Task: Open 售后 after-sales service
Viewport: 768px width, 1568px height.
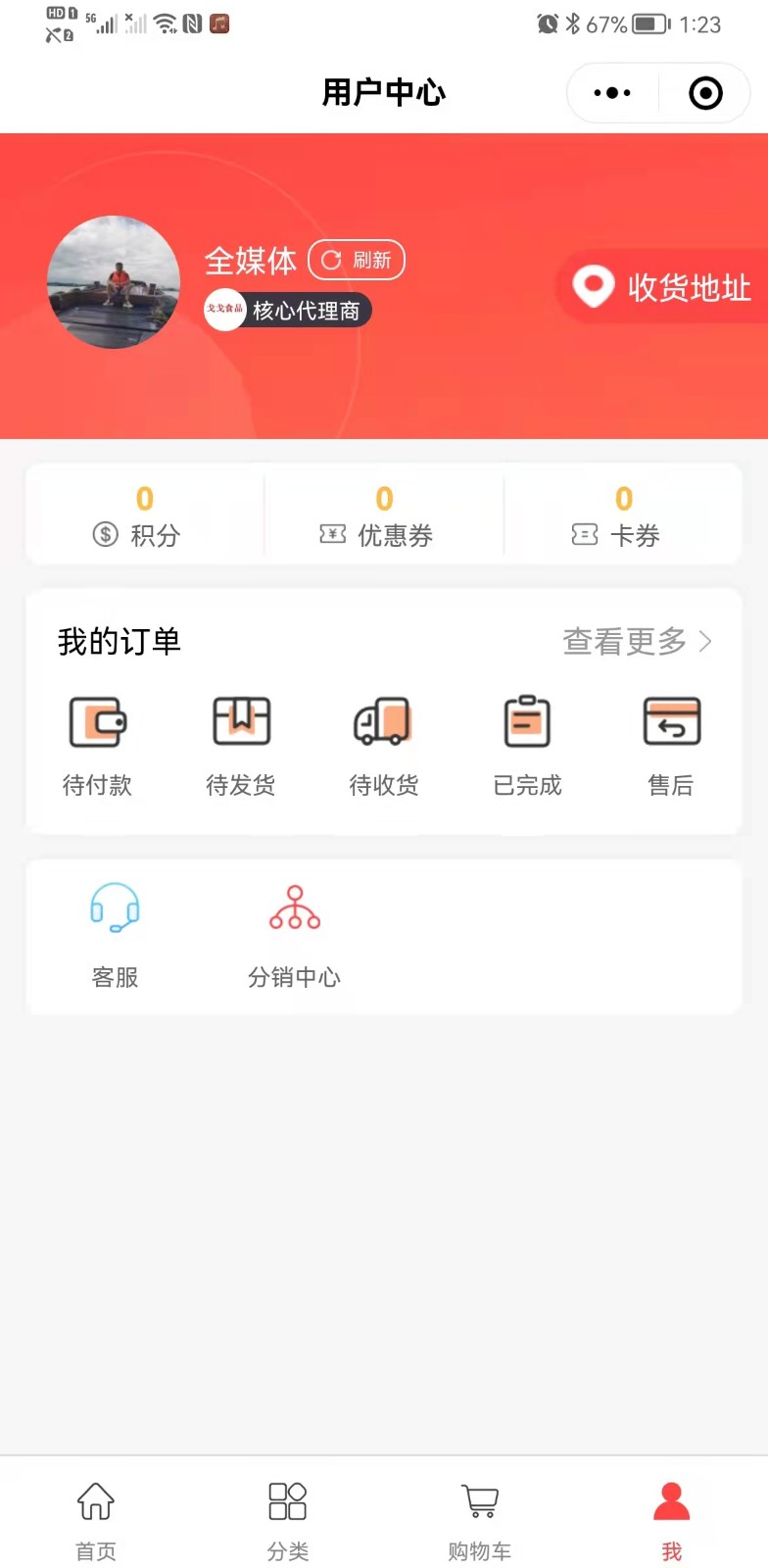Action: [x=671, y=745]
